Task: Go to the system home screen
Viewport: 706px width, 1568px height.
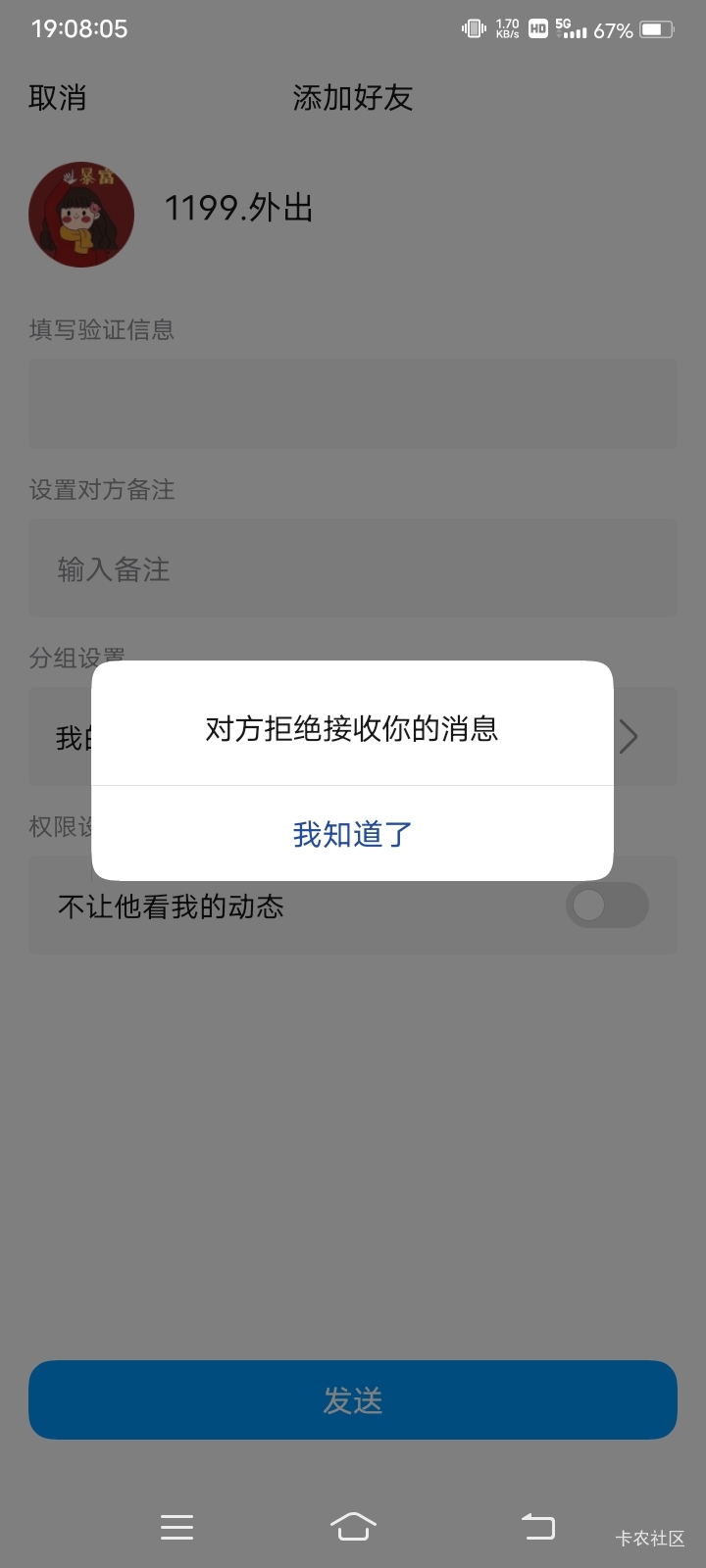Action: pos(353,1526)
